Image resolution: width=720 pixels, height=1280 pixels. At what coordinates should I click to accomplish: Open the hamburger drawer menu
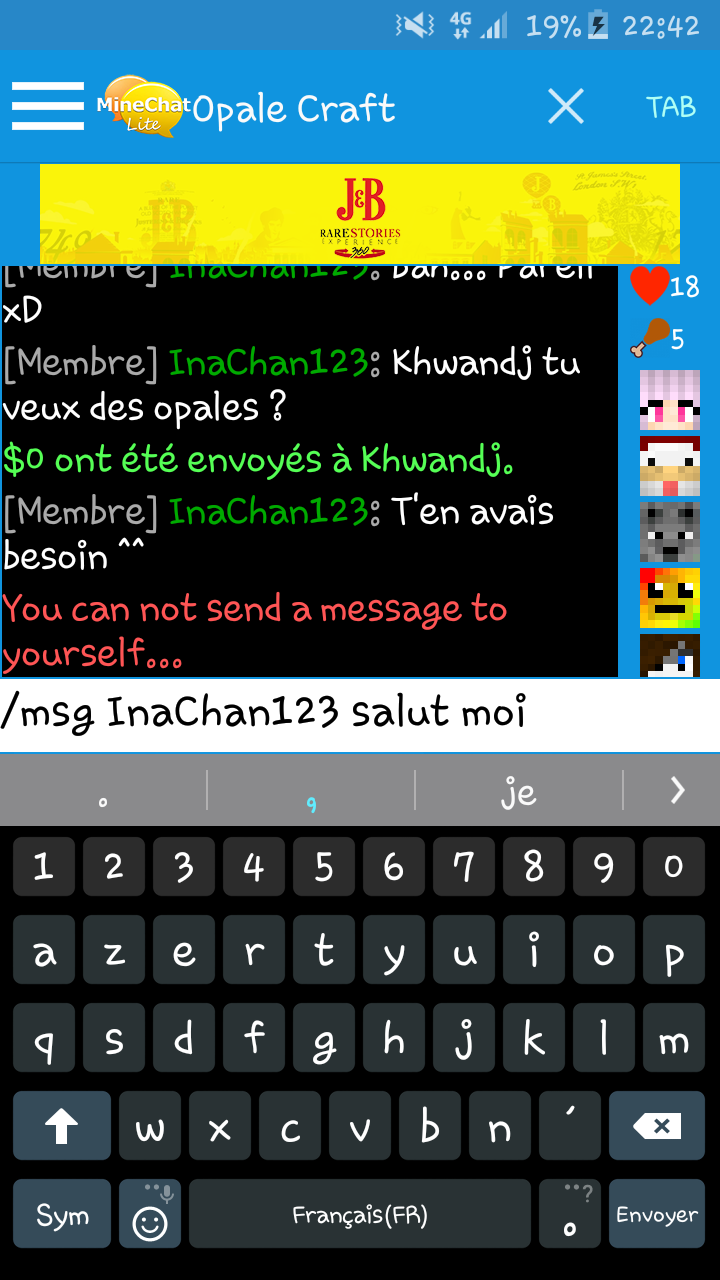pos(47,107)
